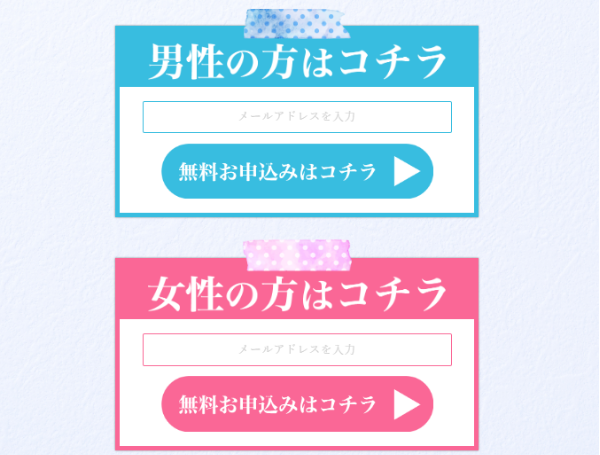Submit the blue free sign-up button for men

297,171
